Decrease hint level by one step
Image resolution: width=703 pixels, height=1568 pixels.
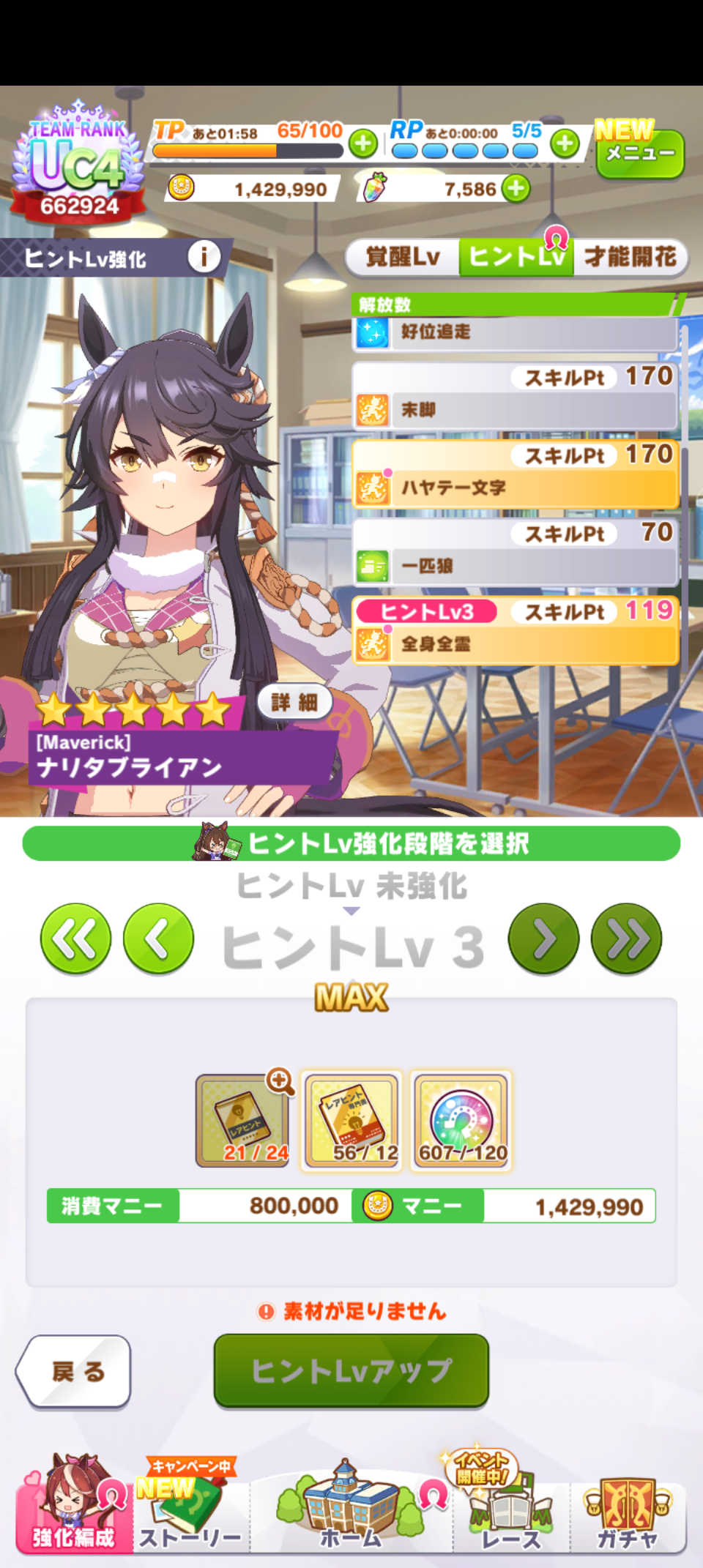(x=158, y=938)
